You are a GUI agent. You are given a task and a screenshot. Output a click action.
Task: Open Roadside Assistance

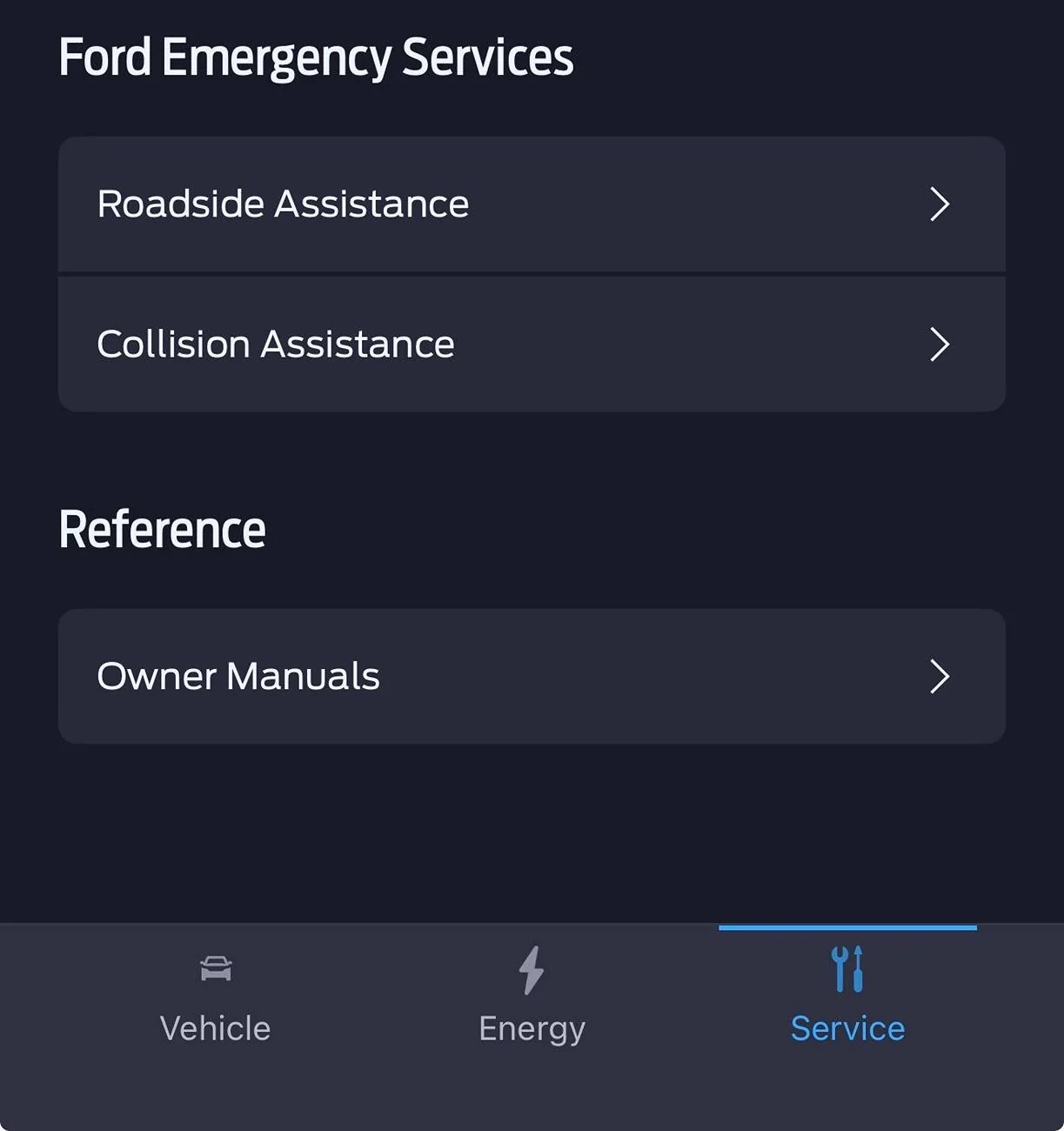pyautogui.click(x=531, y=204)
